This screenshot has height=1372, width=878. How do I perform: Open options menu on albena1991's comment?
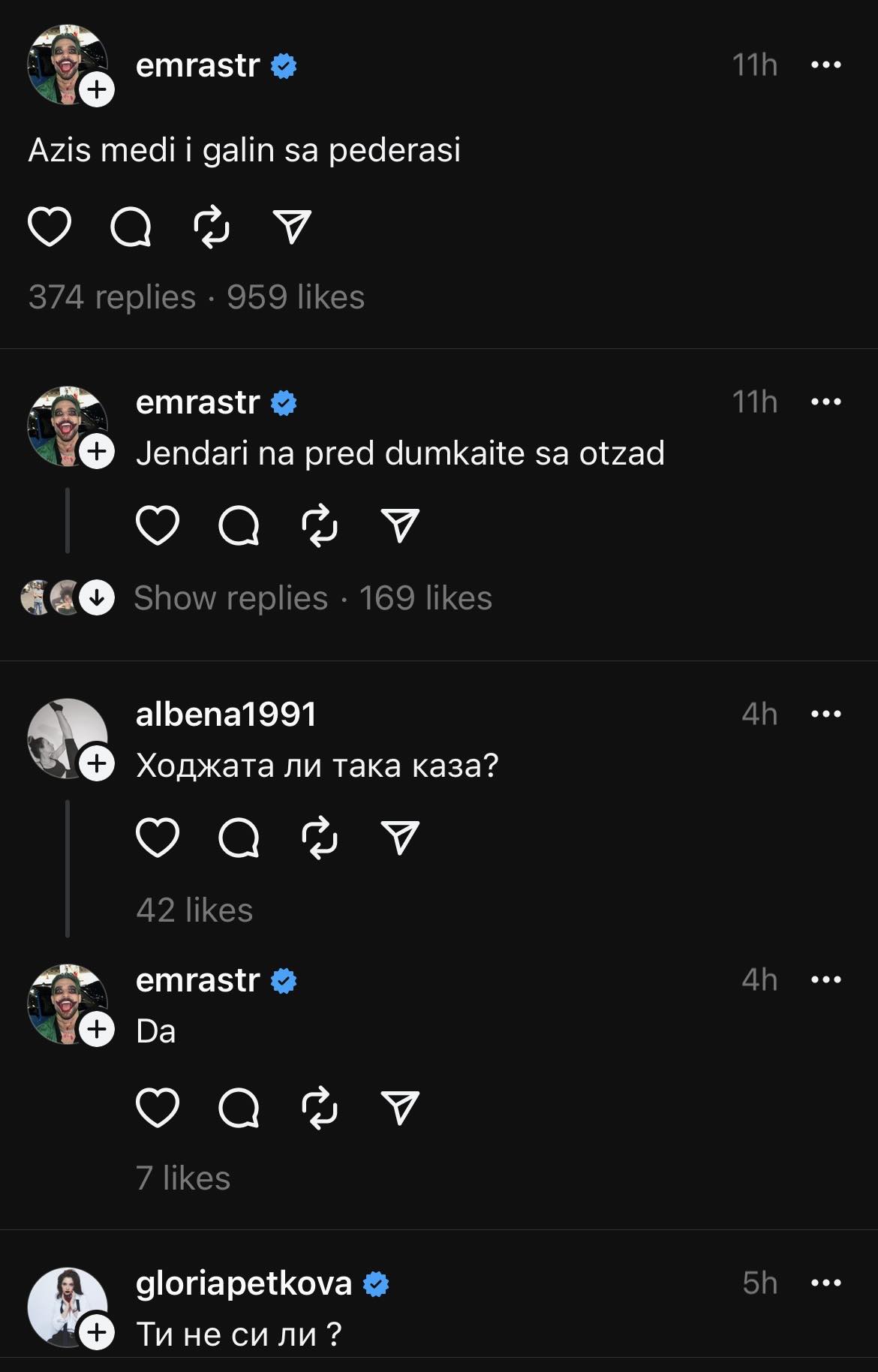[826, 715]
